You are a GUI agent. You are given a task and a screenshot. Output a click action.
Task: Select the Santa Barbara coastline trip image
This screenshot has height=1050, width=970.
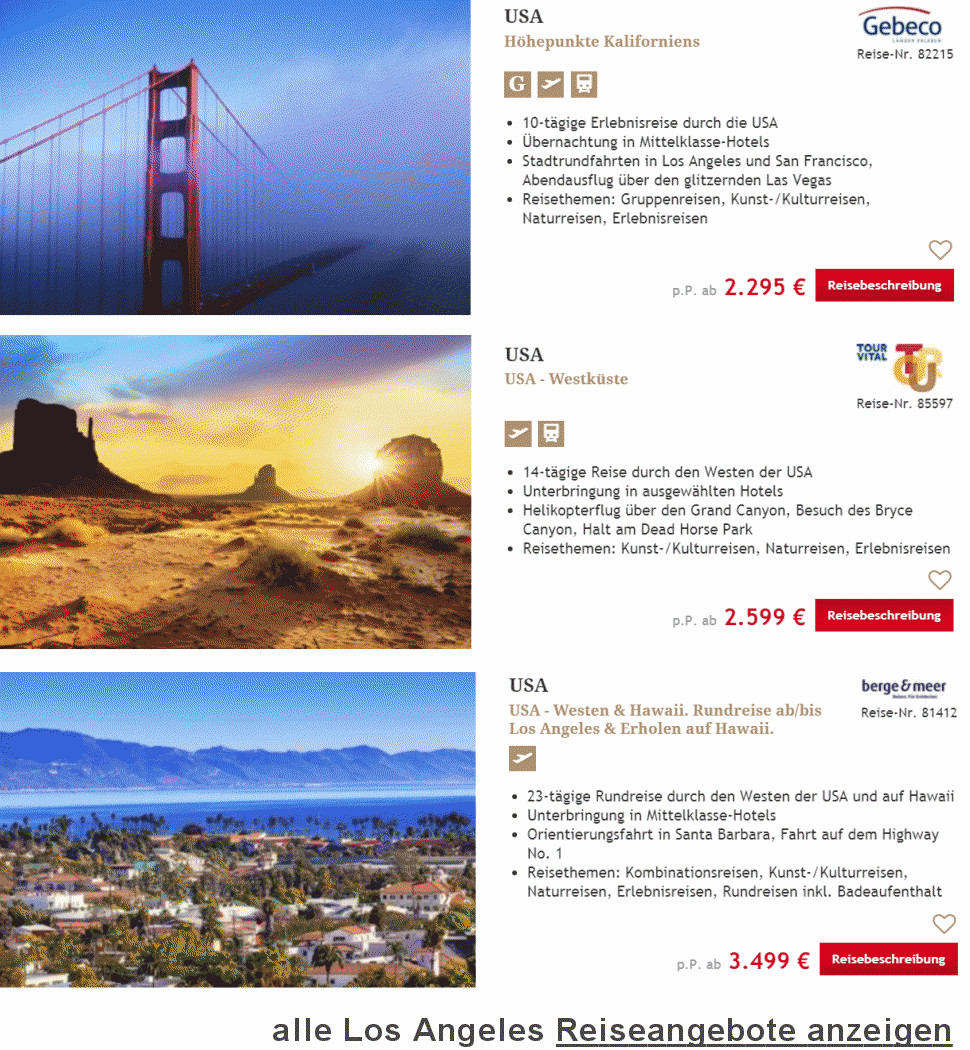point(237,829)
